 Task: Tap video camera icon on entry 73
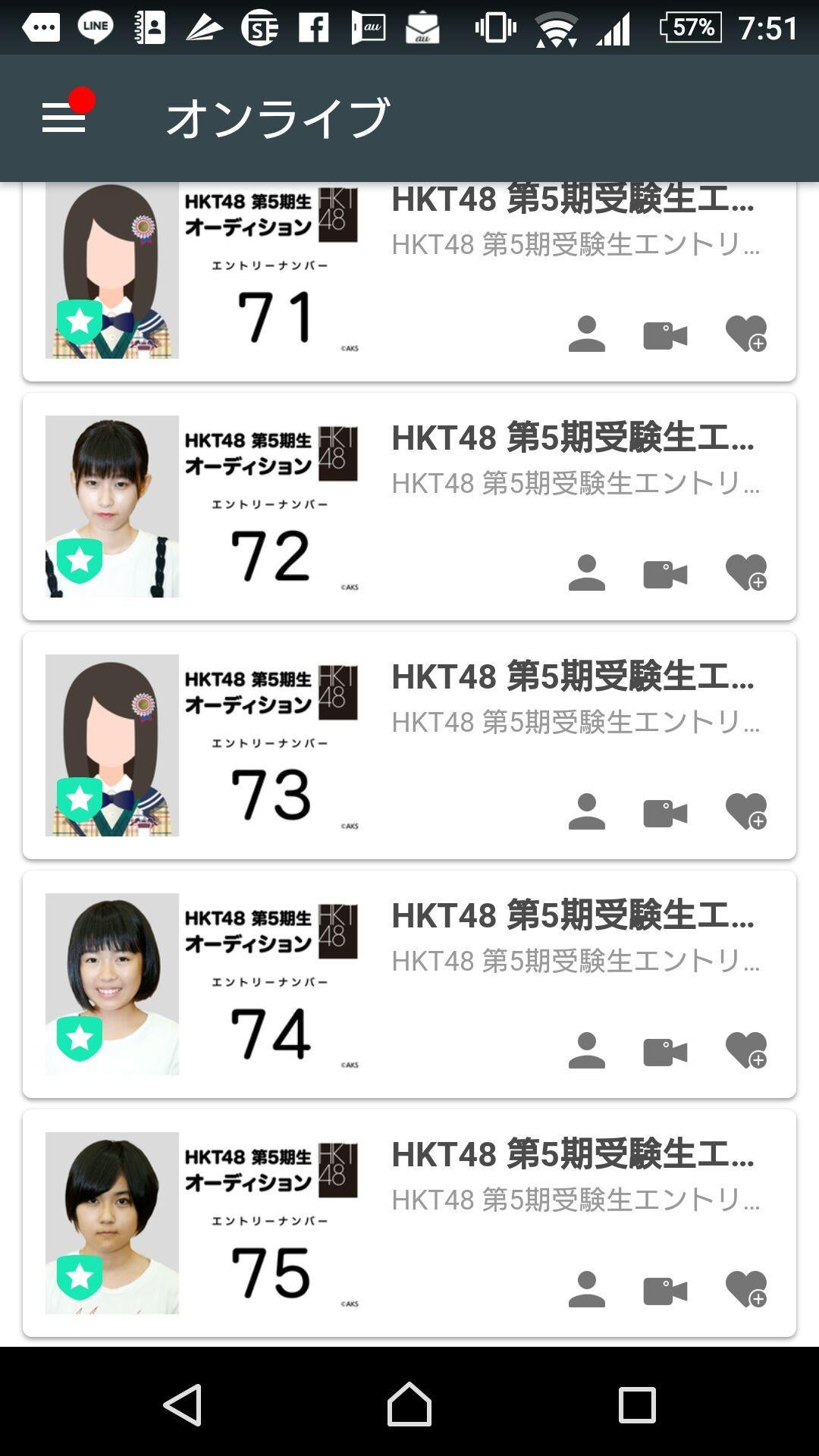pos(665,813)
